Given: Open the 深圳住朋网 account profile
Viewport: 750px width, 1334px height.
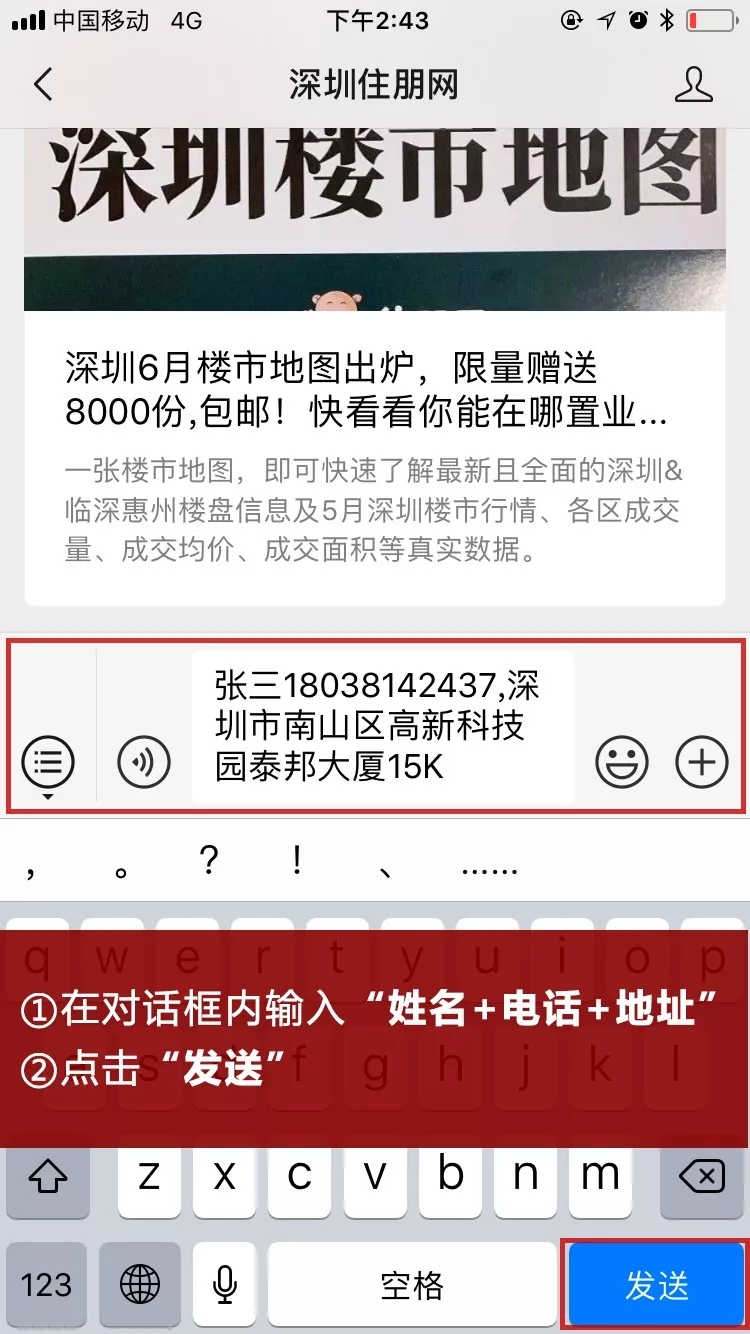Looking at the screenshot, I should (x=693, y=85).
